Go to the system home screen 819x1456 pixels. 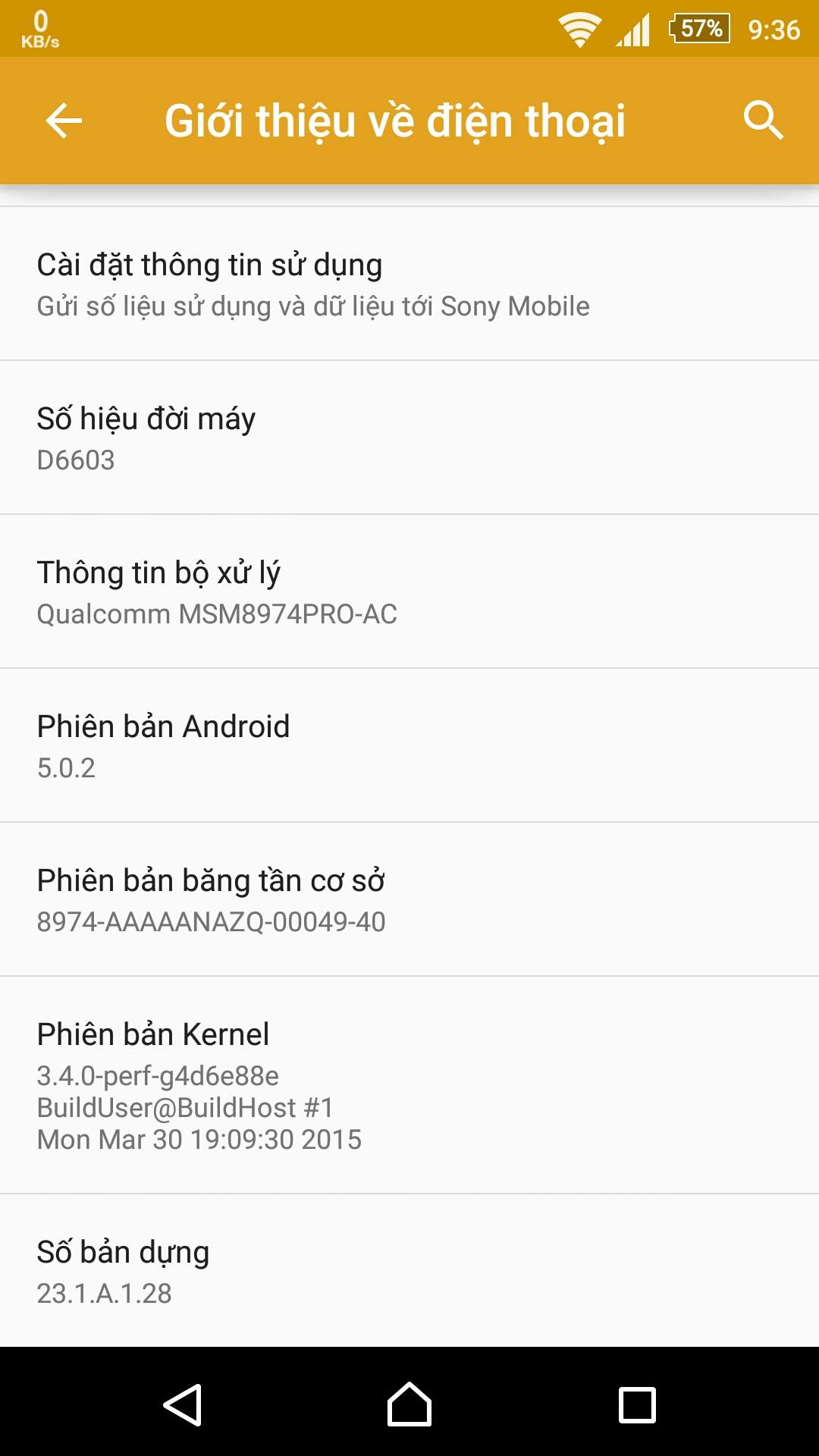409,1404
